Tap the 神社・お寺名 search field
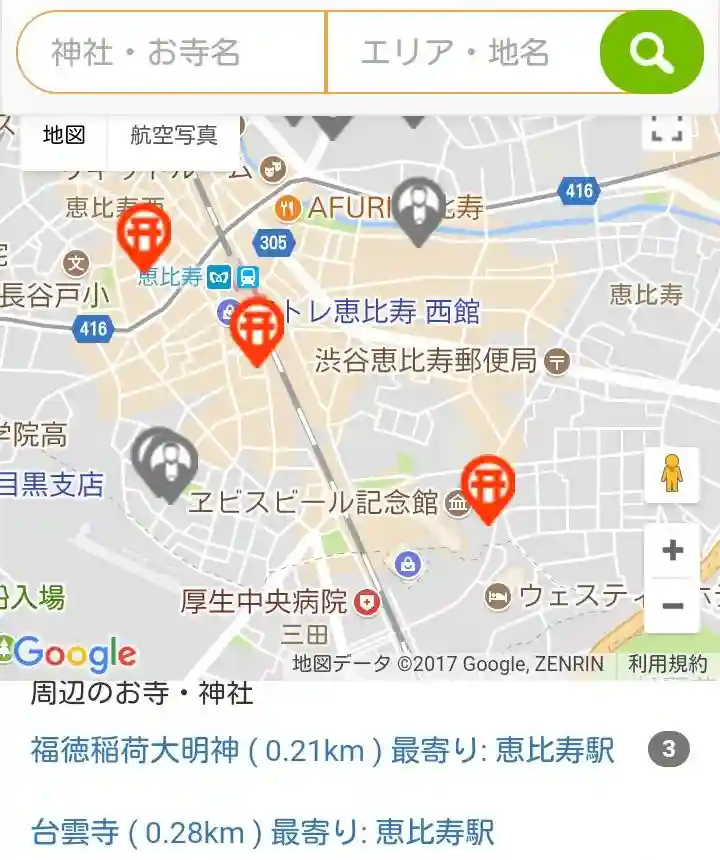The height and width of the screenshot is (860, 720). click(172, 52)
